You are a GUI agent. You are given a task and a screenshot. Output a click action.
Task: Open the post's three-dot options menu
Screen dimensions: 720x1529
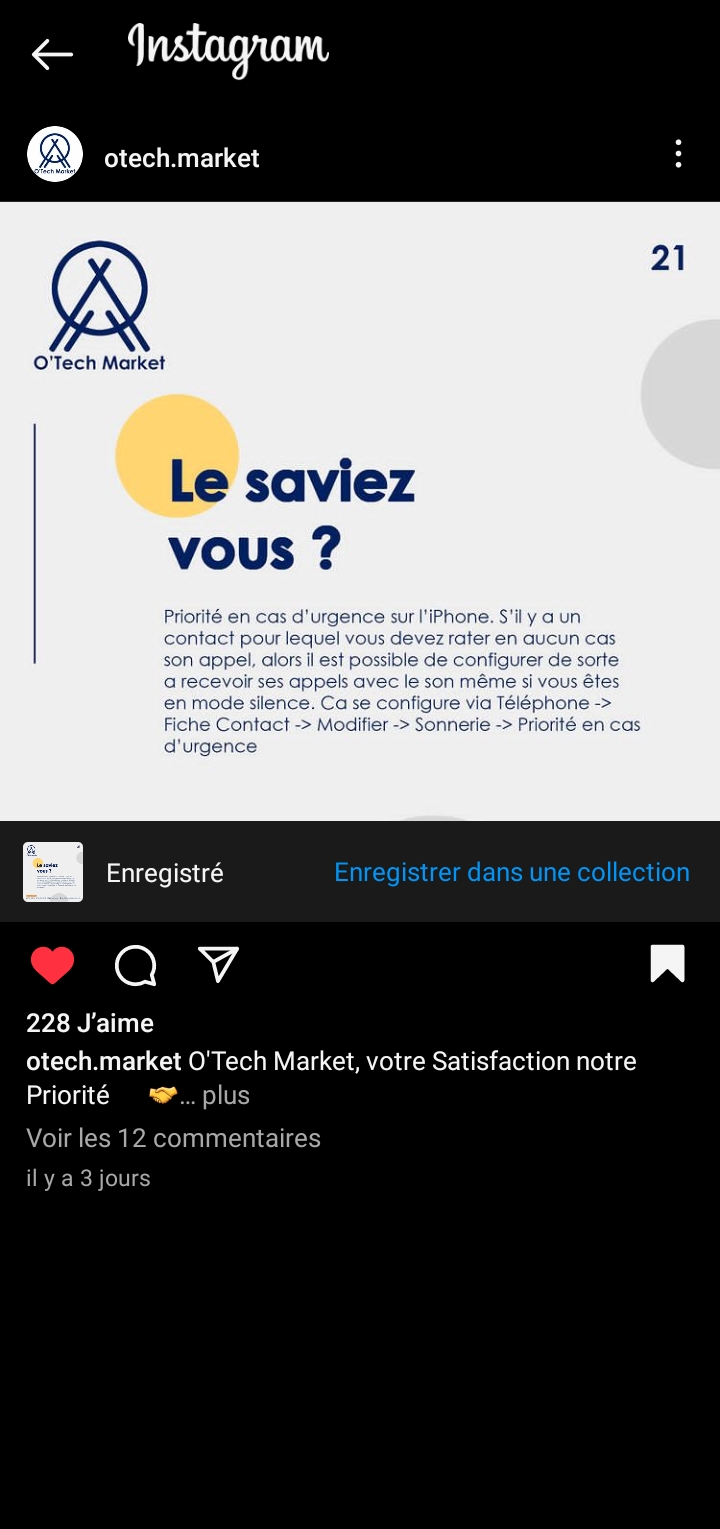pyautogui.click(x=678, y=154)
